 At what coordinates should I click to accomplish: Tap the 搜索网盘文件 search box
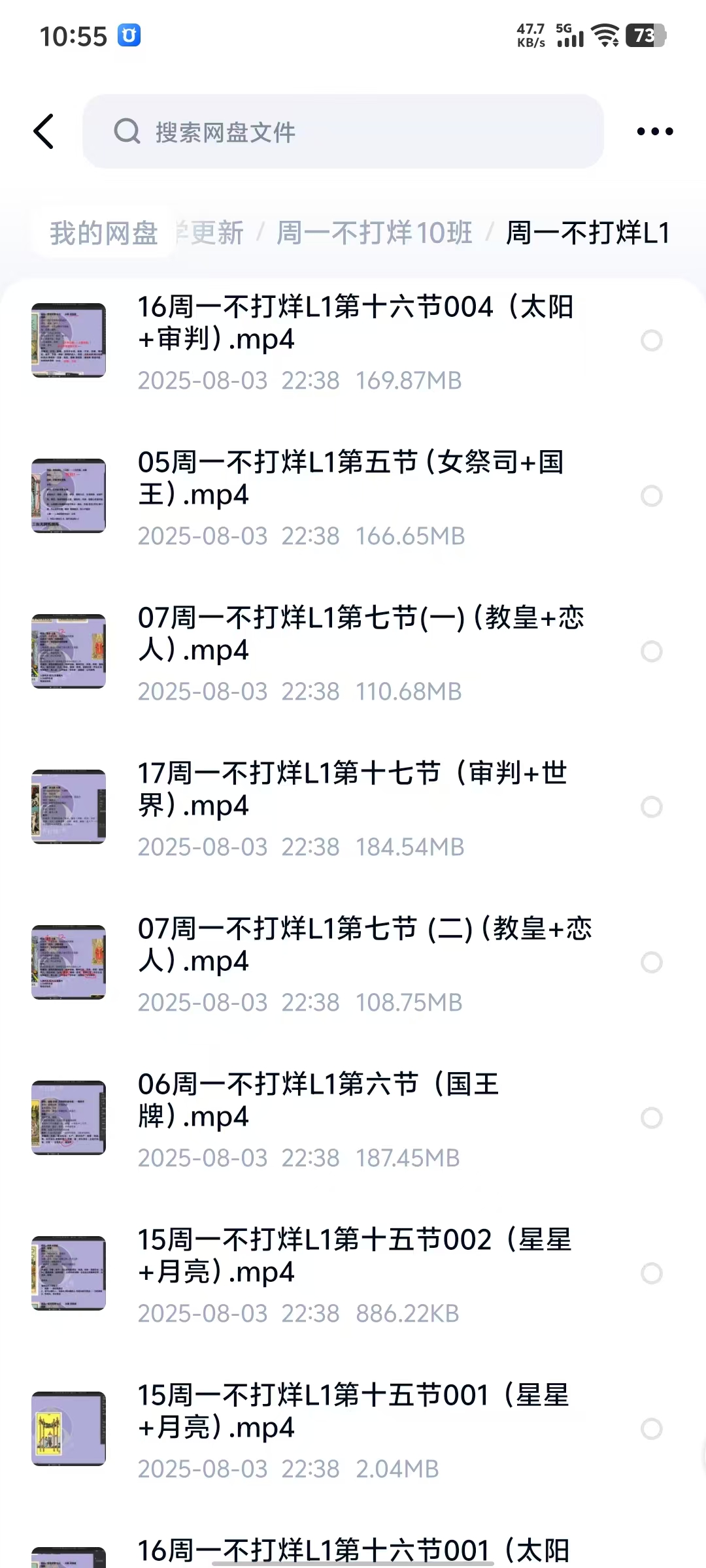343,131
